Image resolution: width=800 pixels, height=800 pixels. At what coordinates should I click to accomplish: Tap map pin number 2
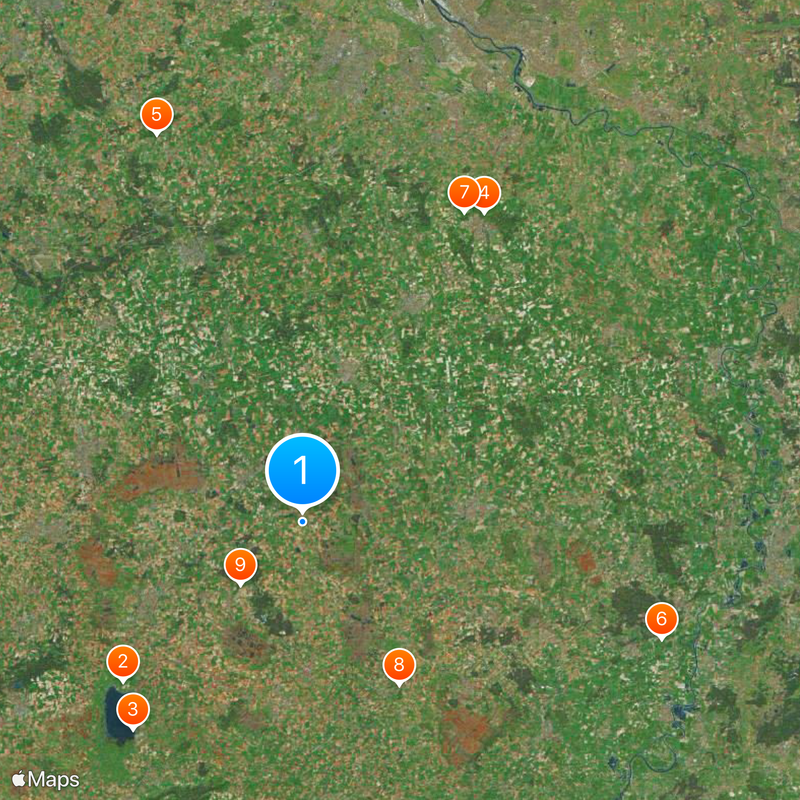123,661
